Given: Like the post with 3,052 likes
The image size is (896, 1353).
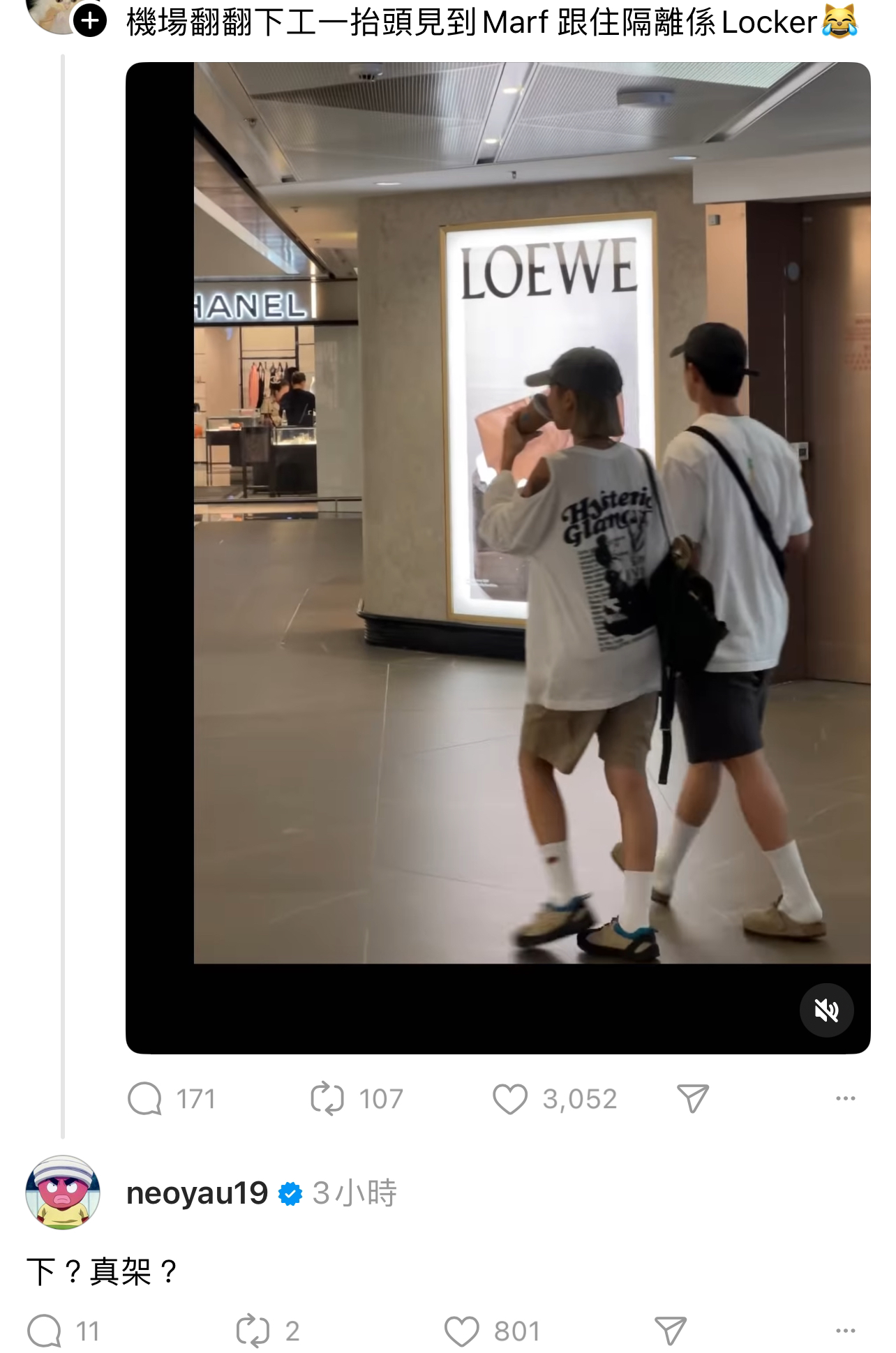Looking at the screenshot, I should (x=510, y=1099).
